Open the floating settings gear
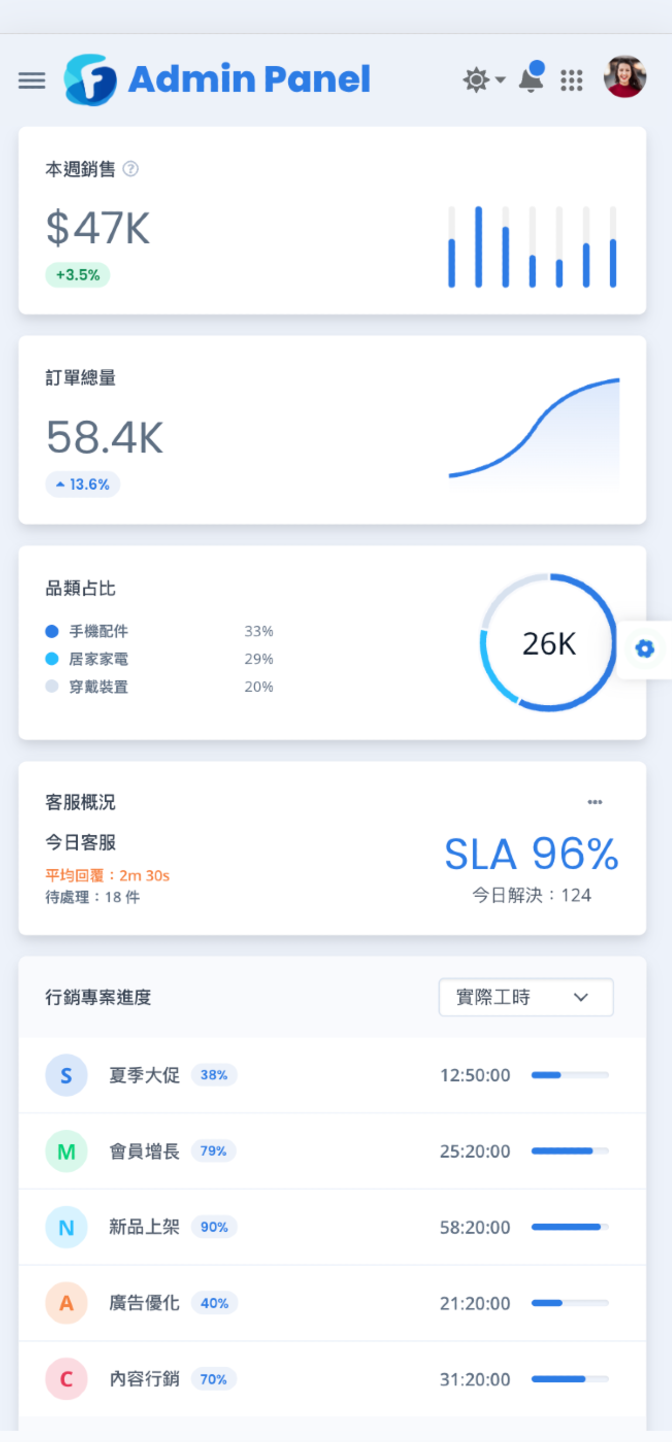The width and height of the screenshot is (672, 1442). (644, 649)
